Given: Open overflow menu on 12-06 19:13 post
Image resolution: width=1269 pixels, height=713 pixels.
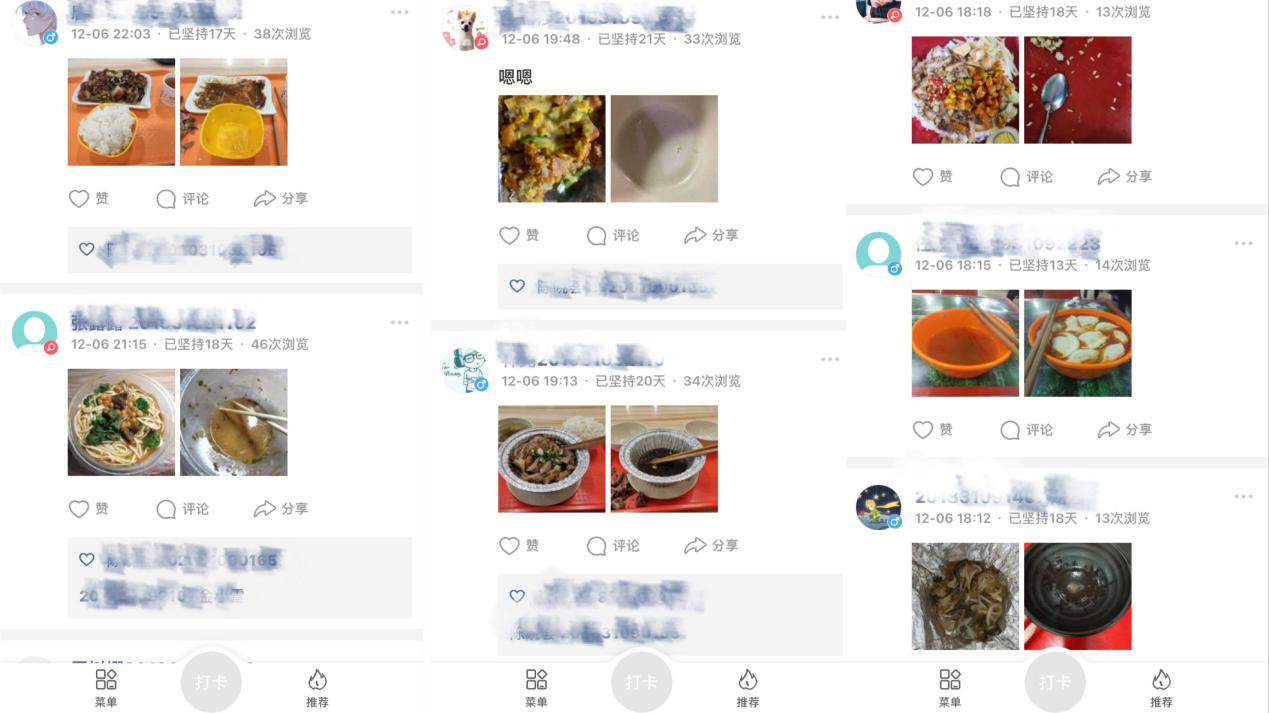Looking at the screenshot, I should [x=829, y=359].
